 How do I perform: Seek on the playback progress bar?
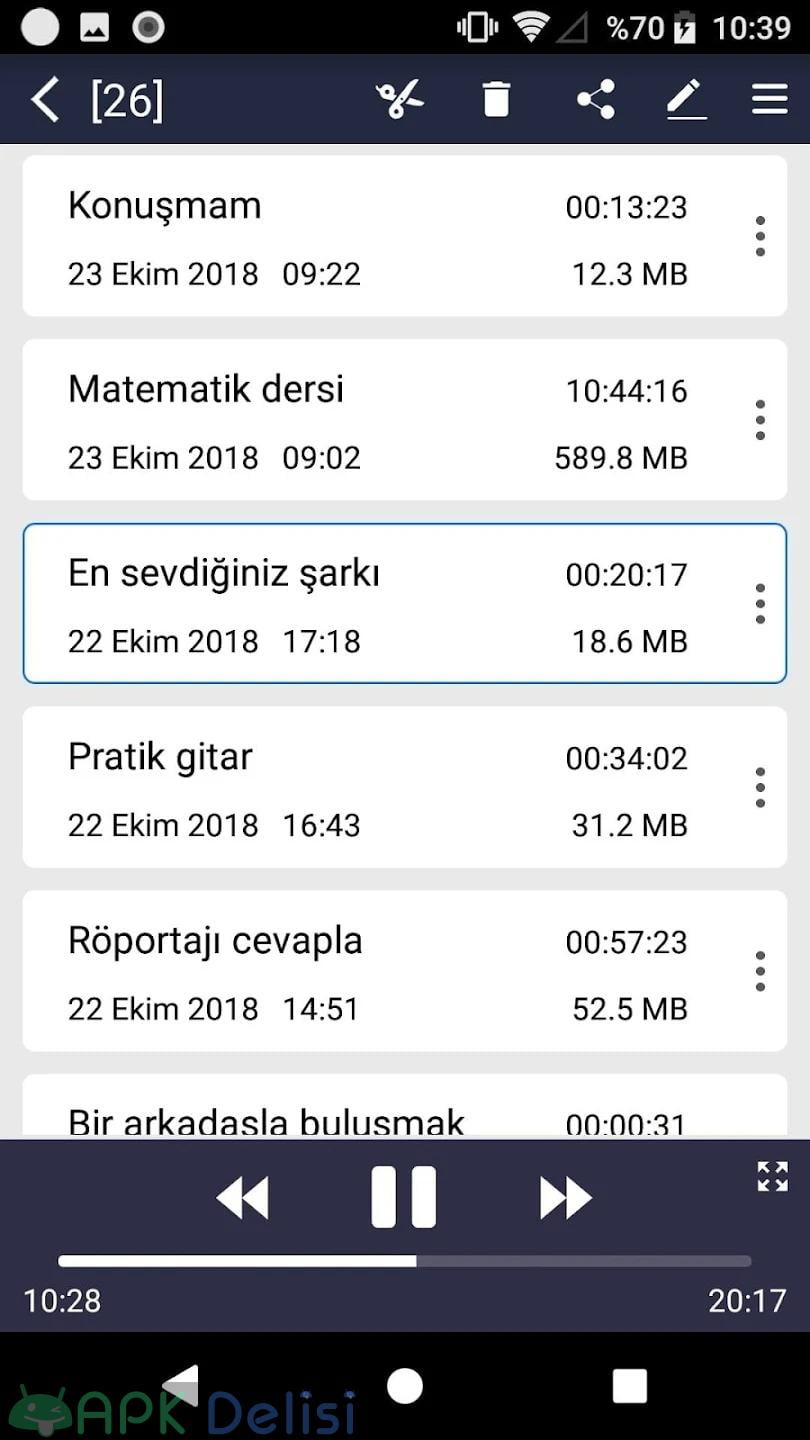(x=405, y=1261)
